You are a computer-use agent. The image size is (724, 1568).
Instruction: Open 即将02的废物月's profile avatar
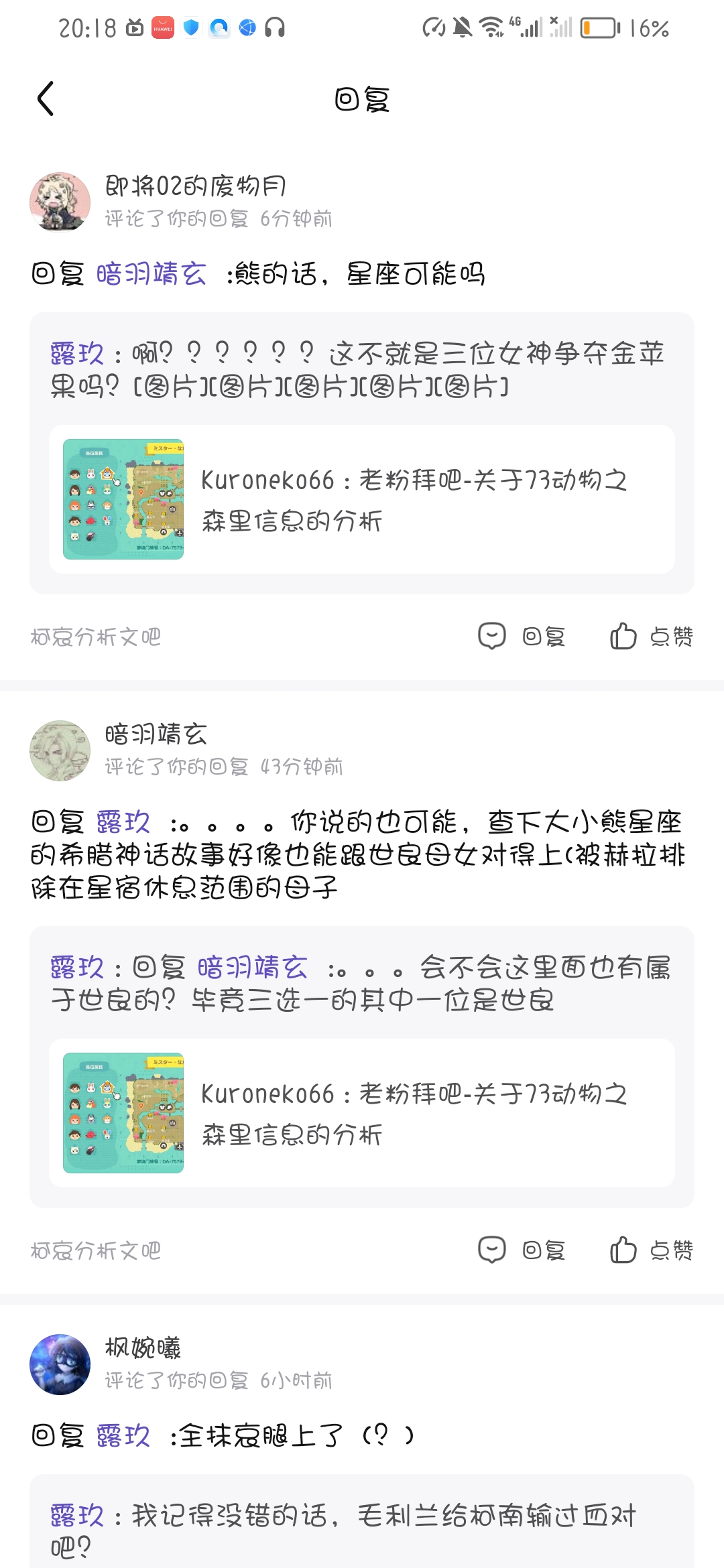tap(60, 202)
